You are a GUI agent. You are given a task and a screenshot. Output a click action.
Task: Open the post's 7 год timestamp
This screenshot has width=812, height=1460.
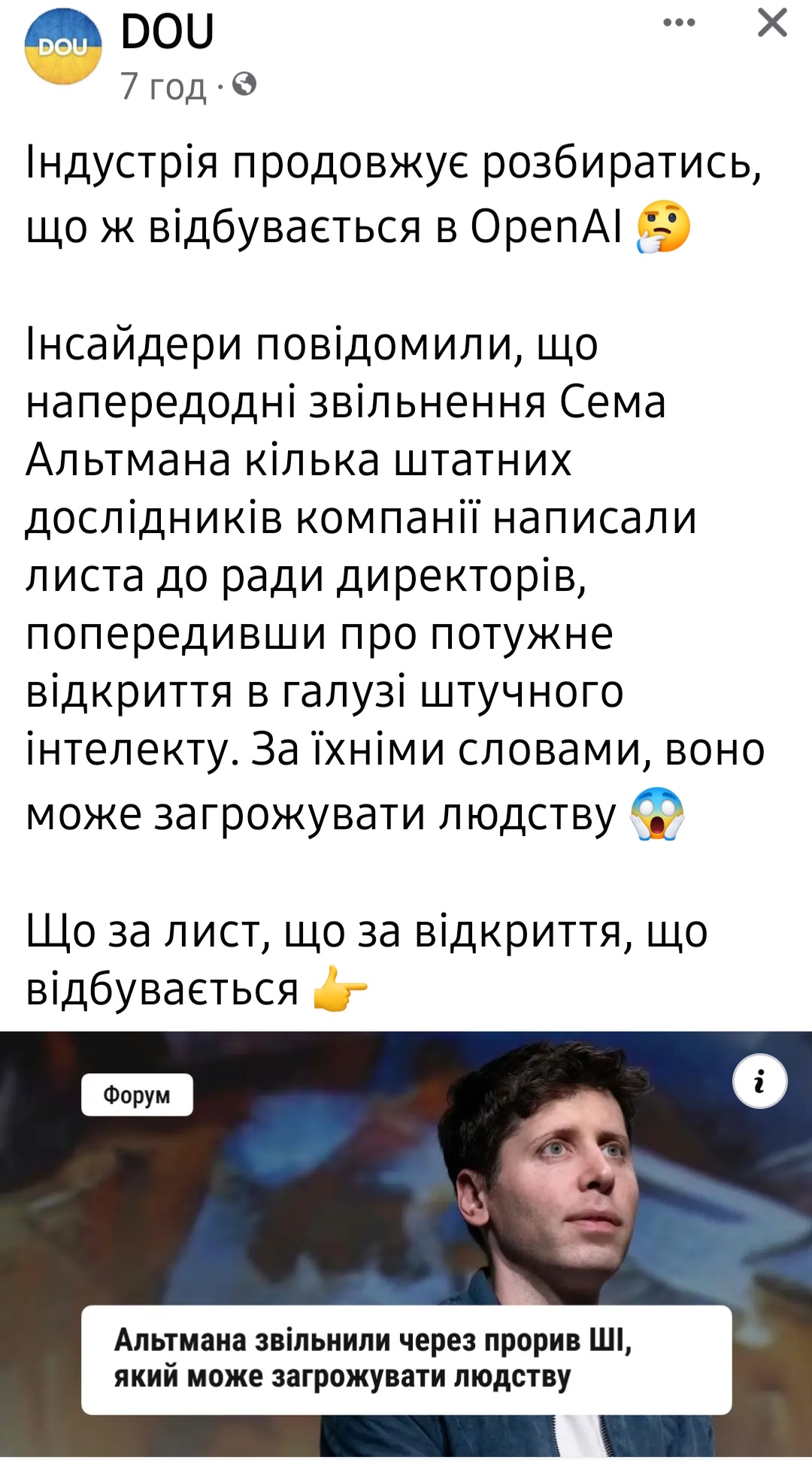tap(162, 86)
